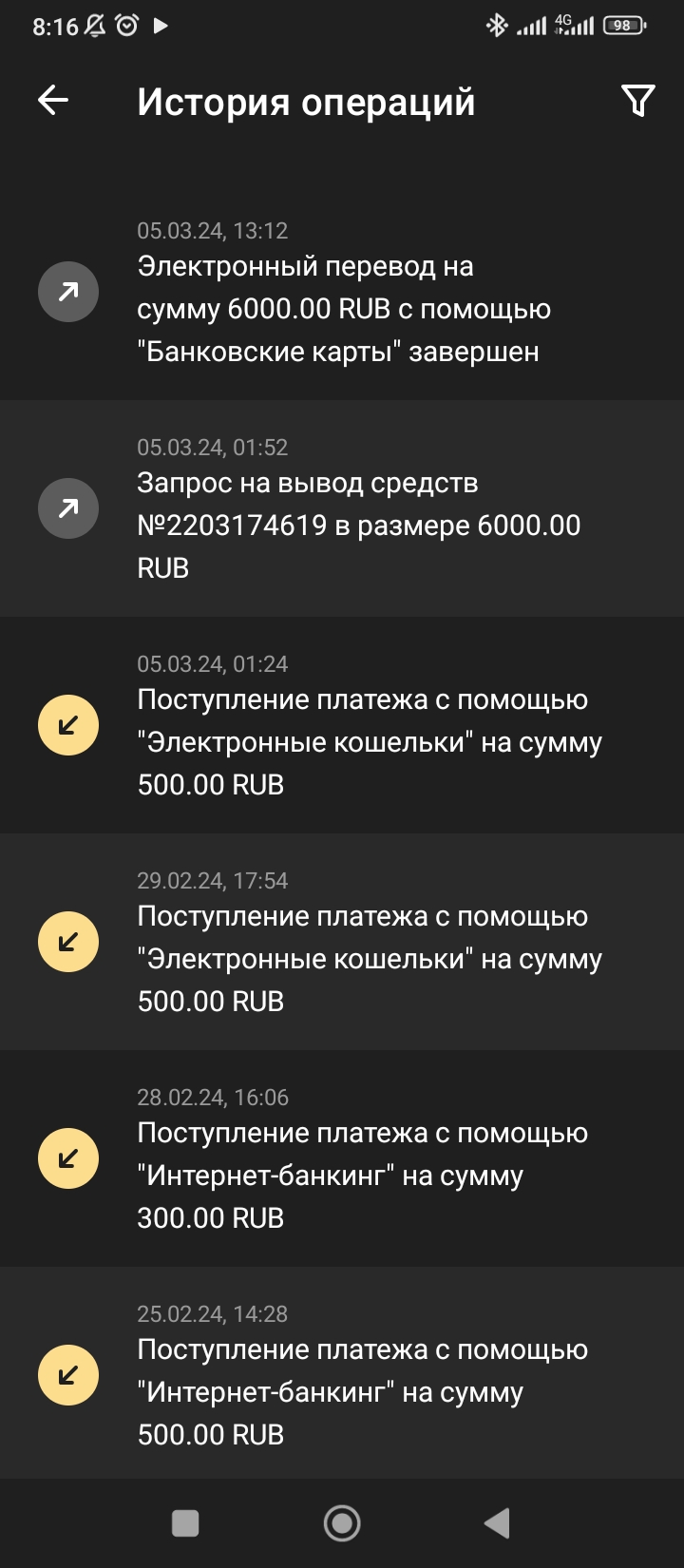Open the operations filter

(637, 100)
